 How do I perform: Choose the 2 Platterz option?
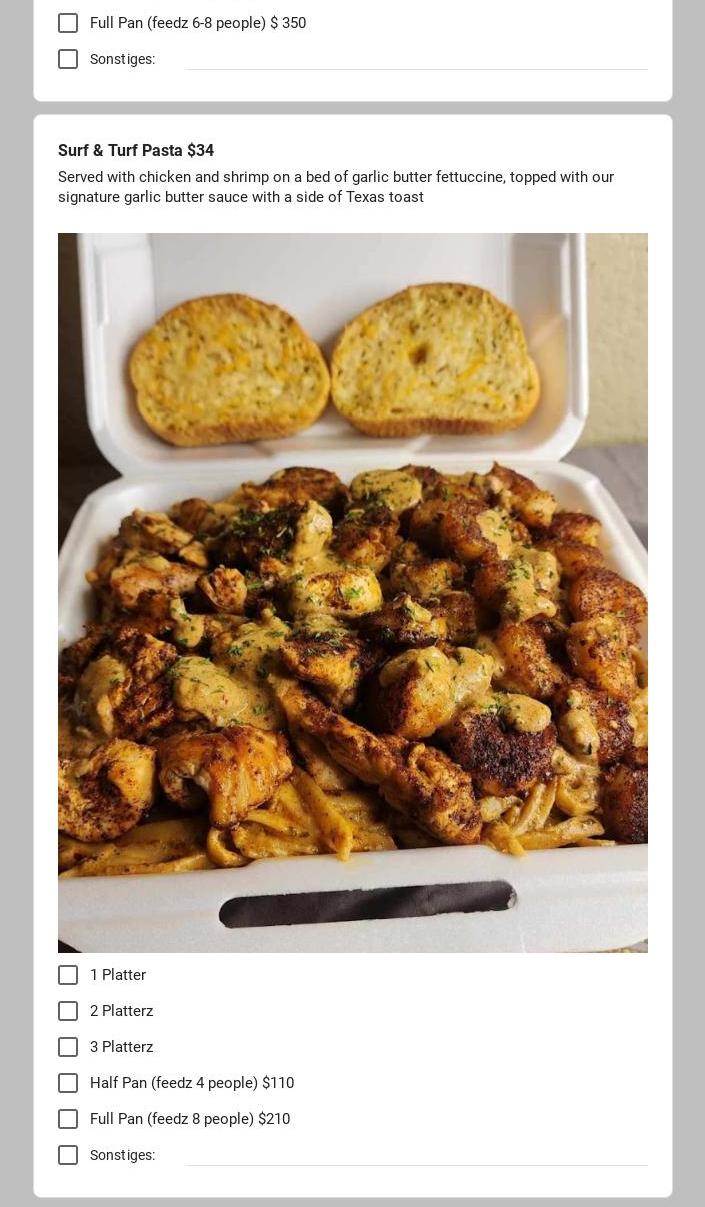[68, 1011]
